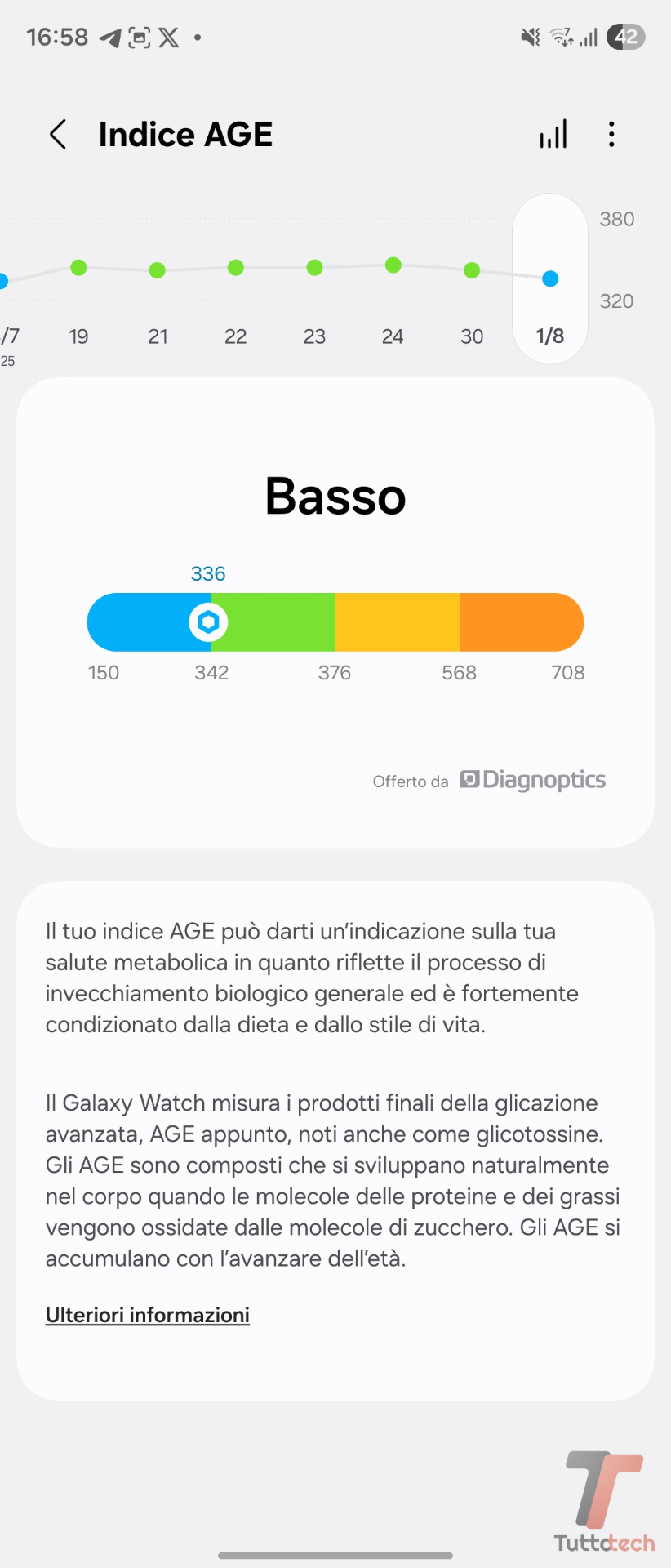671x1568 pixels.
Task: Open the overflow menu
Action: (x=611, y=135)
